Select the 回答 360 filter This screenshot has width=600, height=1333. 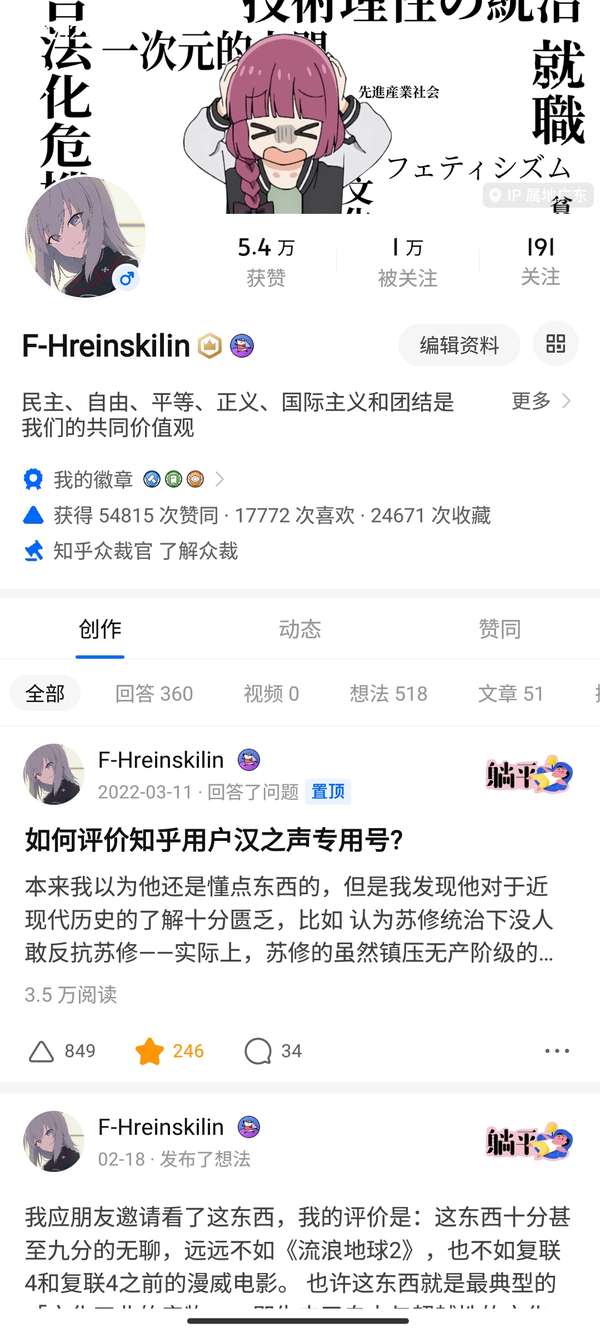coord(154,694)
